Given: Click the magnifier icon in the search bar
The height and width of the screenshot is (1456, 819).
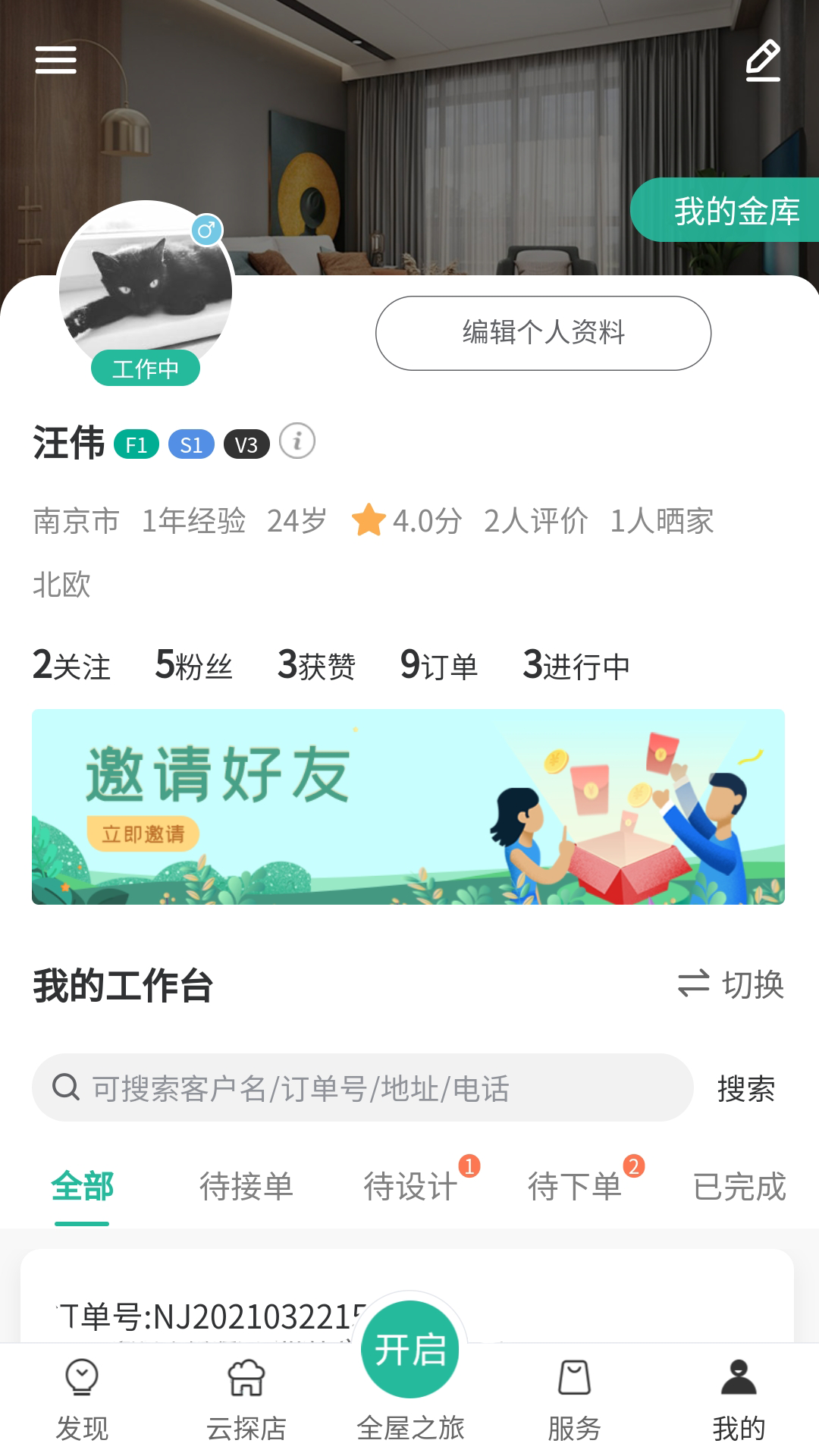Looking at the screenshot, I should pos(67,1086).
